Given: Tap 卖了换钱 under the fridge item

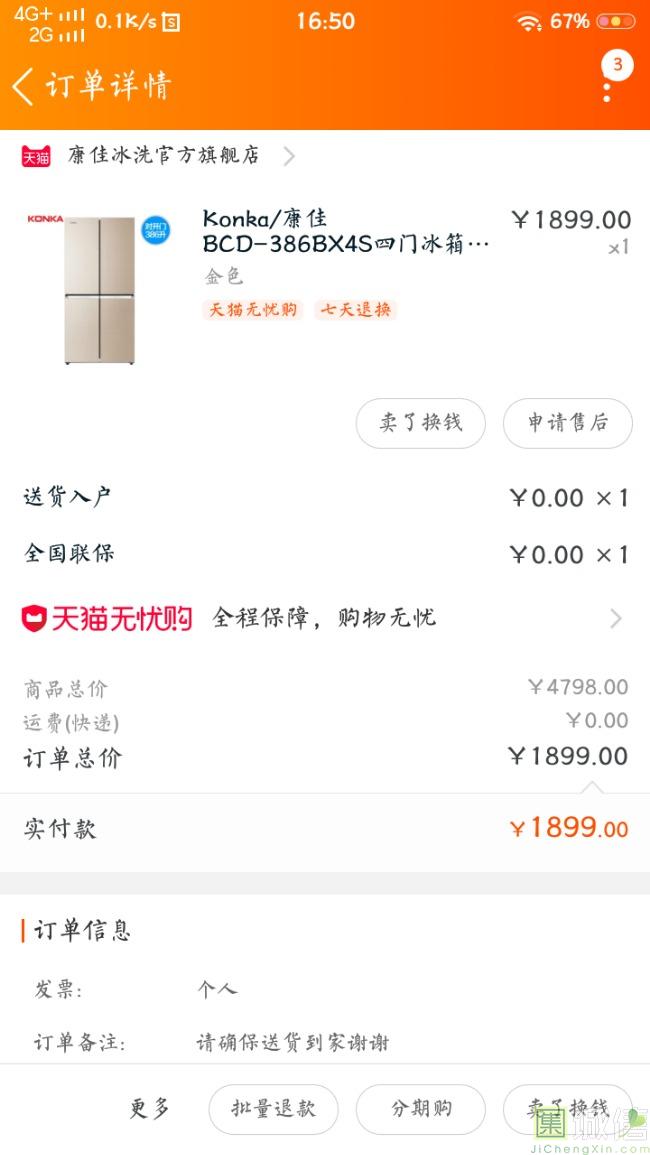Looking at the screenshot, I should click(x=421, y=423).
